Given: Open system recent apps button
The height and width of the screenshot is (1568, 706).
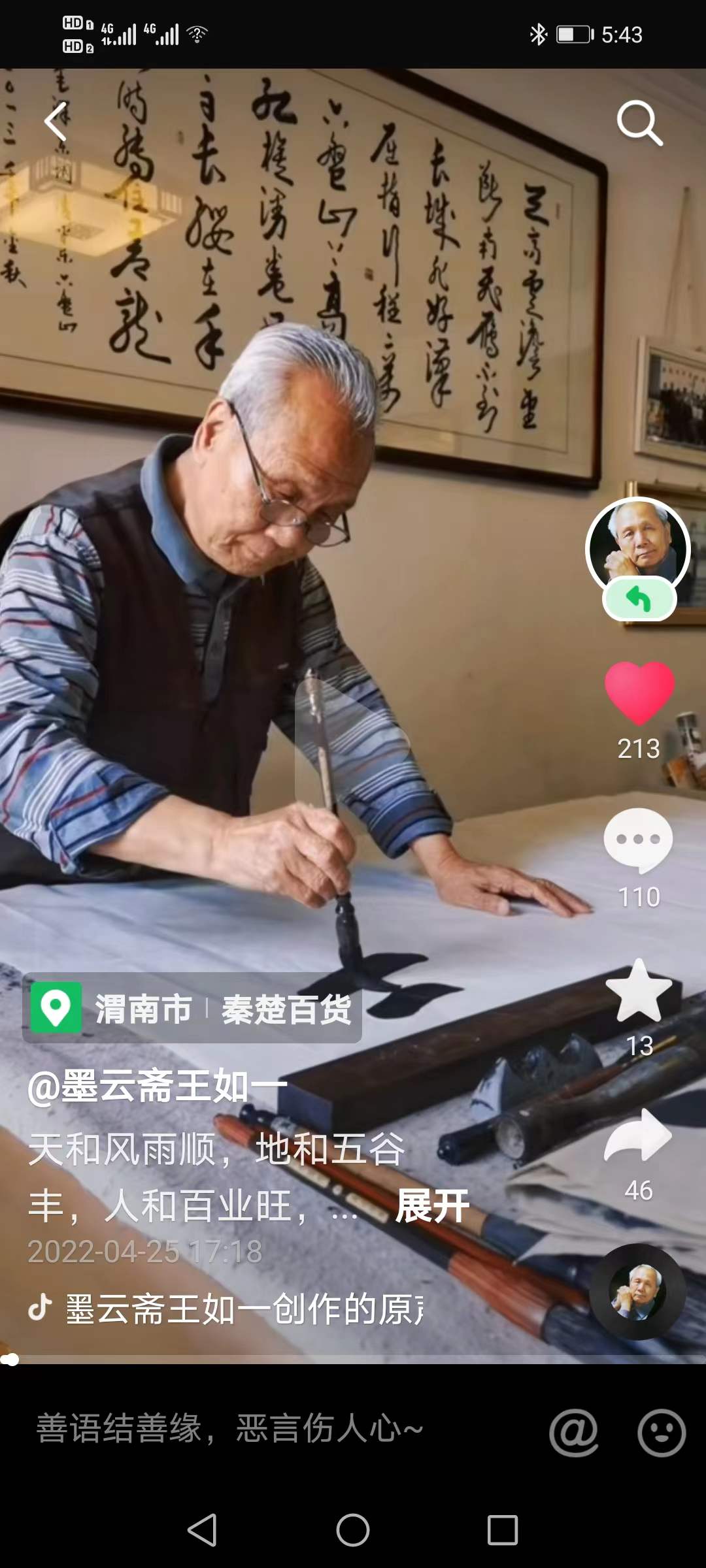Looking at the screenshot, I should tap(502, 1530).
